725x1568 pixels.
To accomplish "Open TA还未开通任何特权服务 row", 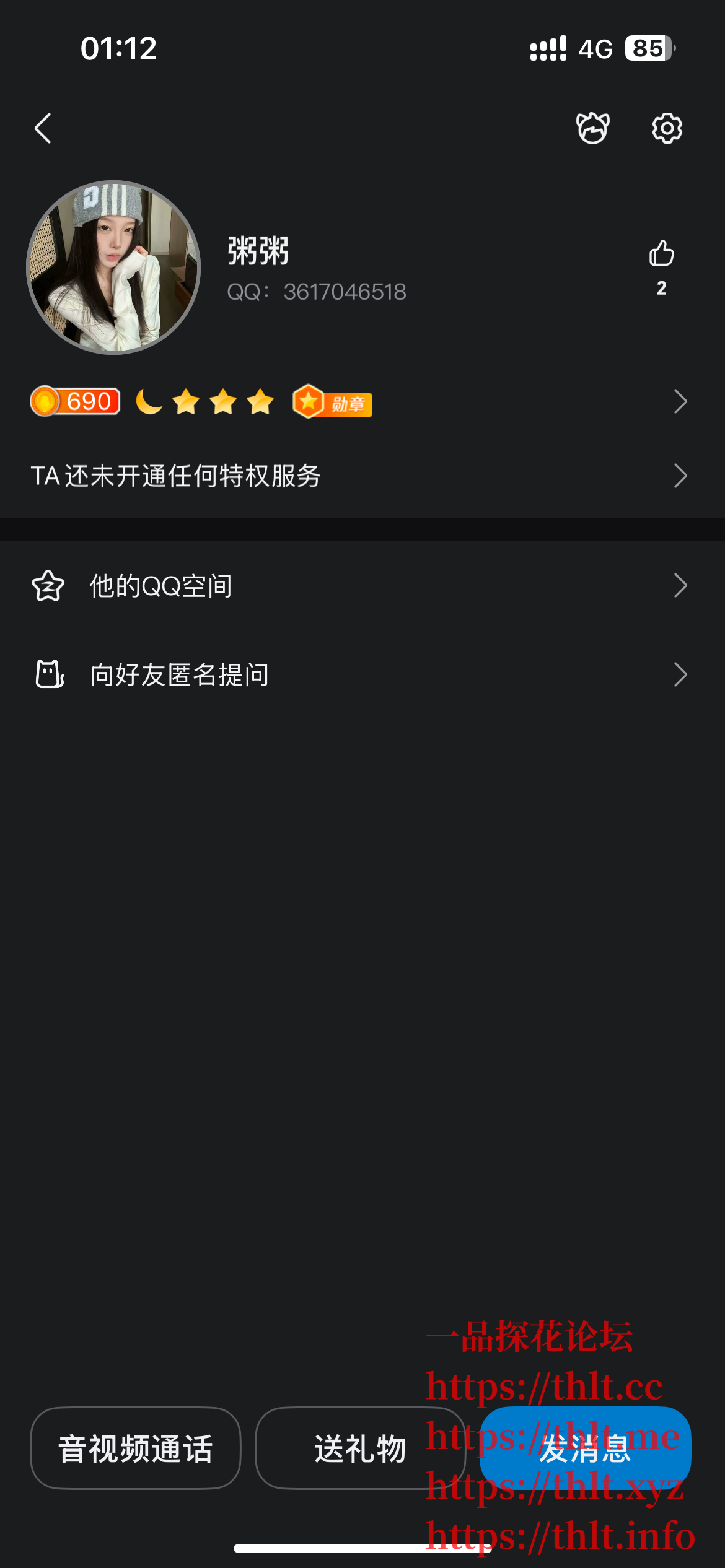I will [x=359, y=476].
